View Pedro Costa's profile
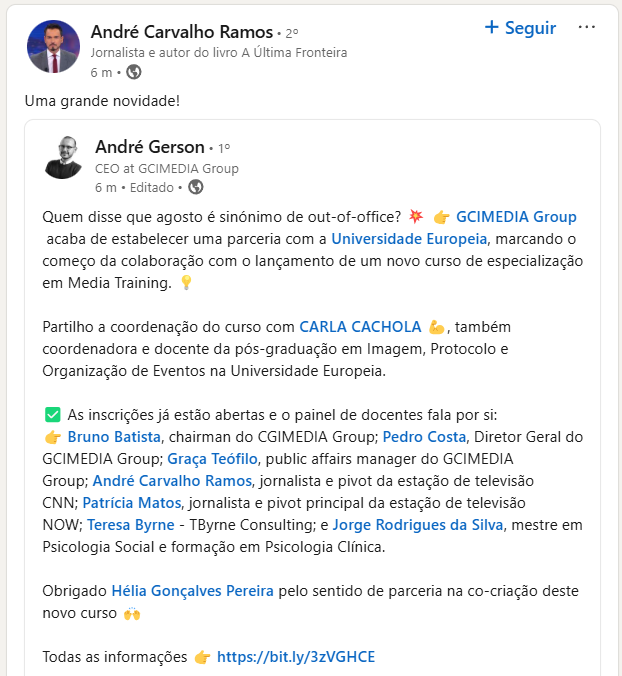 (x=424, y=436)
